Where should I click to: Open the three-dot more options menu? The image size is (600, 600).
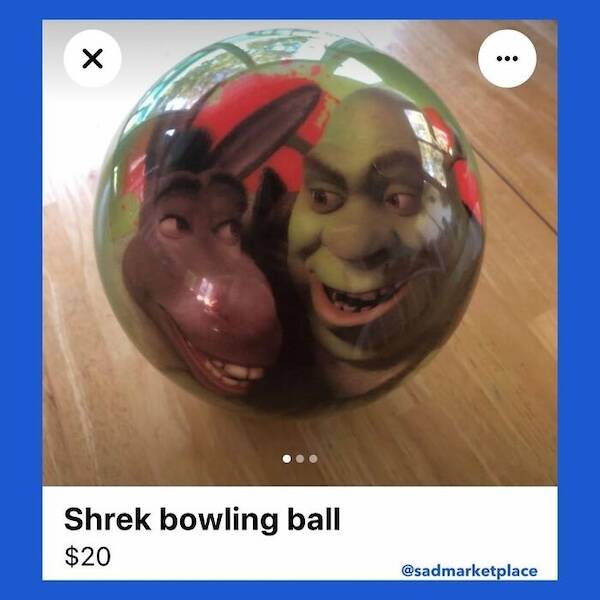tap(507, 58)
